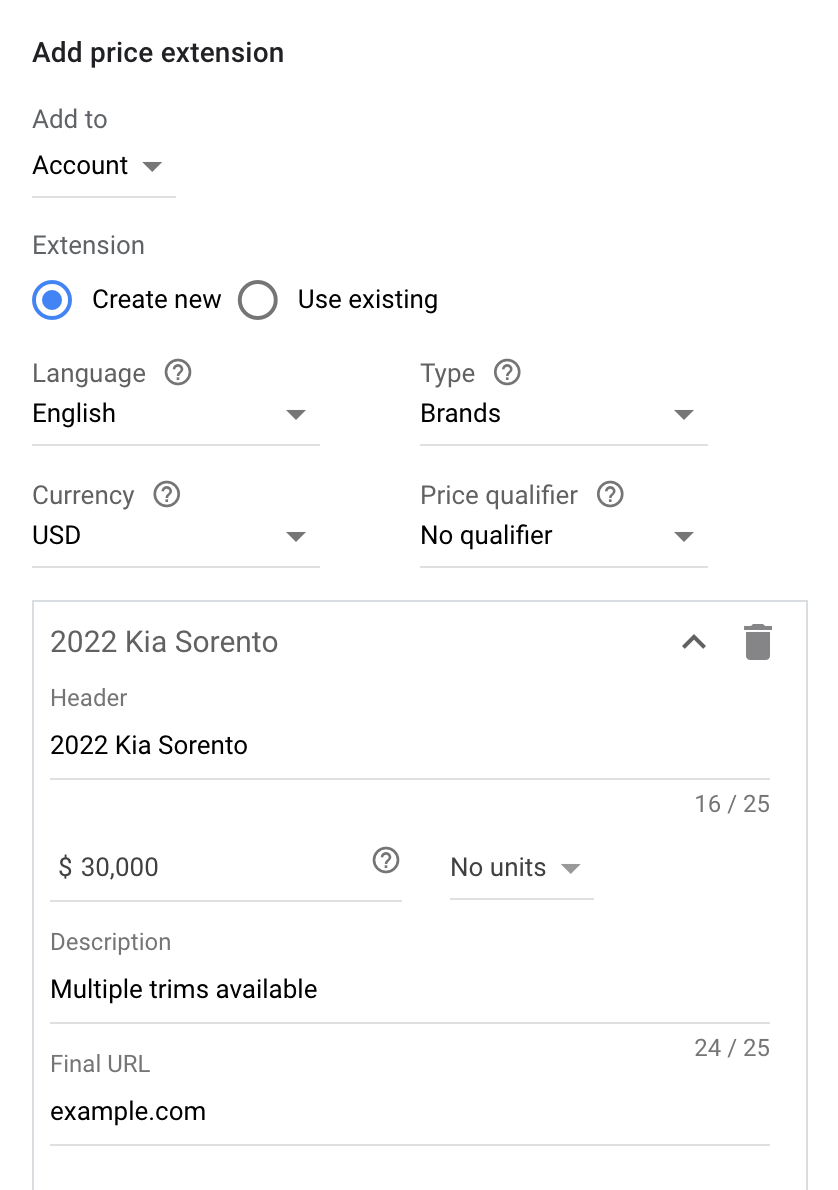Choose Use existing instead of Create new
Viewport: 838px width, 1190px height.
(x=258, y=300)
